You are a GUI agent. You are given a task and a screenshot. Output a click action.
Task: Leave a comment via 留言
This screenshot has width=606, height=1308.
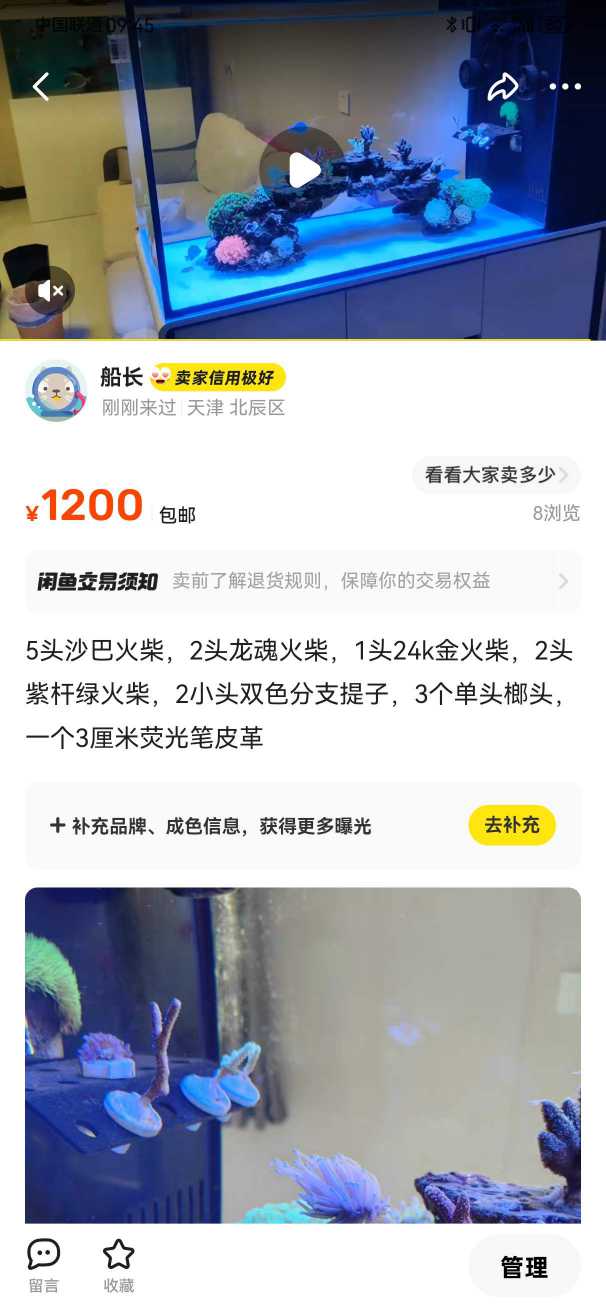click(43, 1265)
